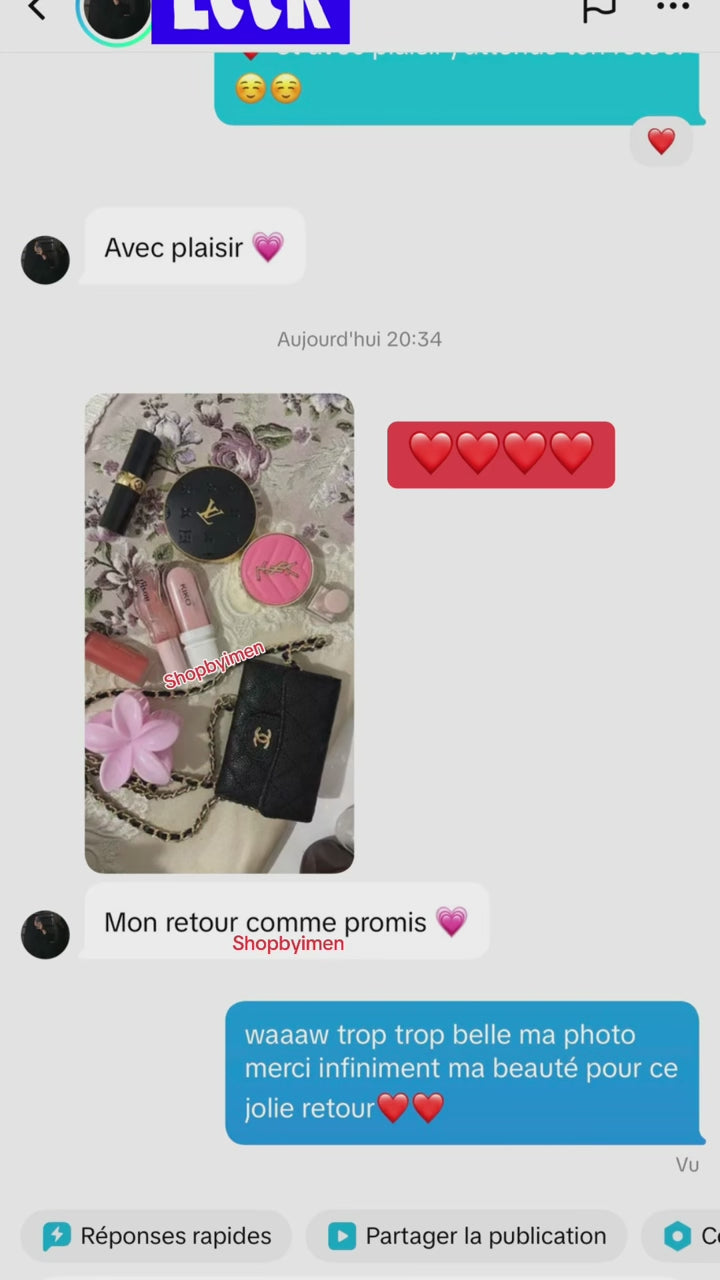Open the three-dot overflow menu

point(673,8)
